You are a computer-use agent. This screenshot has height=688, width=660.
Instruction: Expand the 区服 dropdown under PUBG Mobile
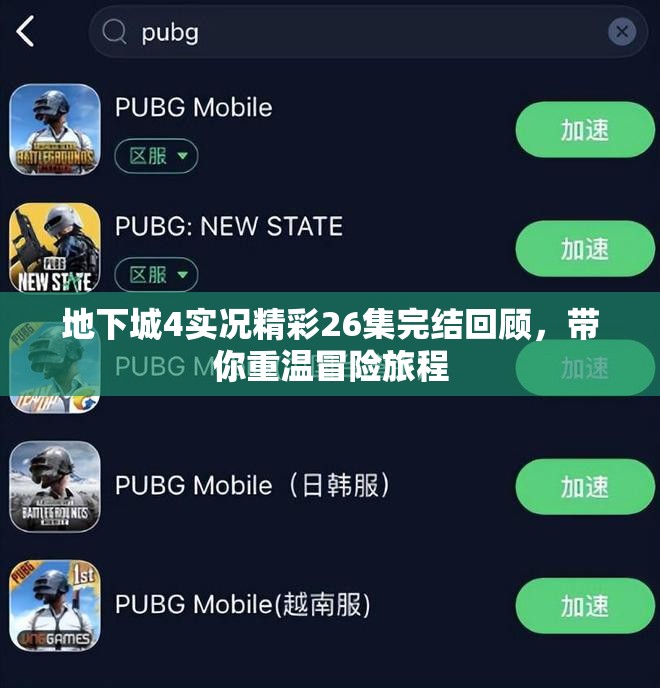coord(156,156)
